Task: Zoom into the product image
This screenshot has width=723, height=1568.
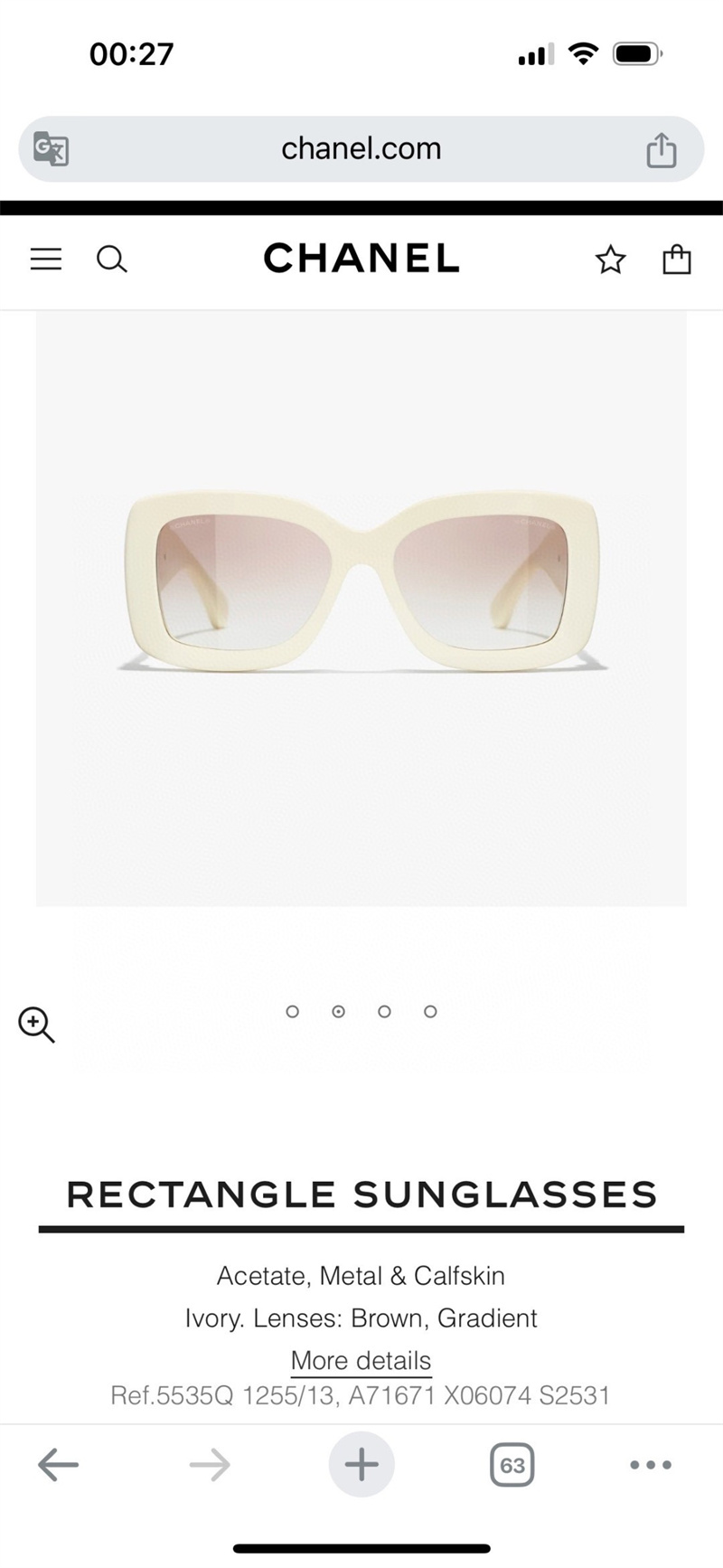Action: click(36, 1025)
